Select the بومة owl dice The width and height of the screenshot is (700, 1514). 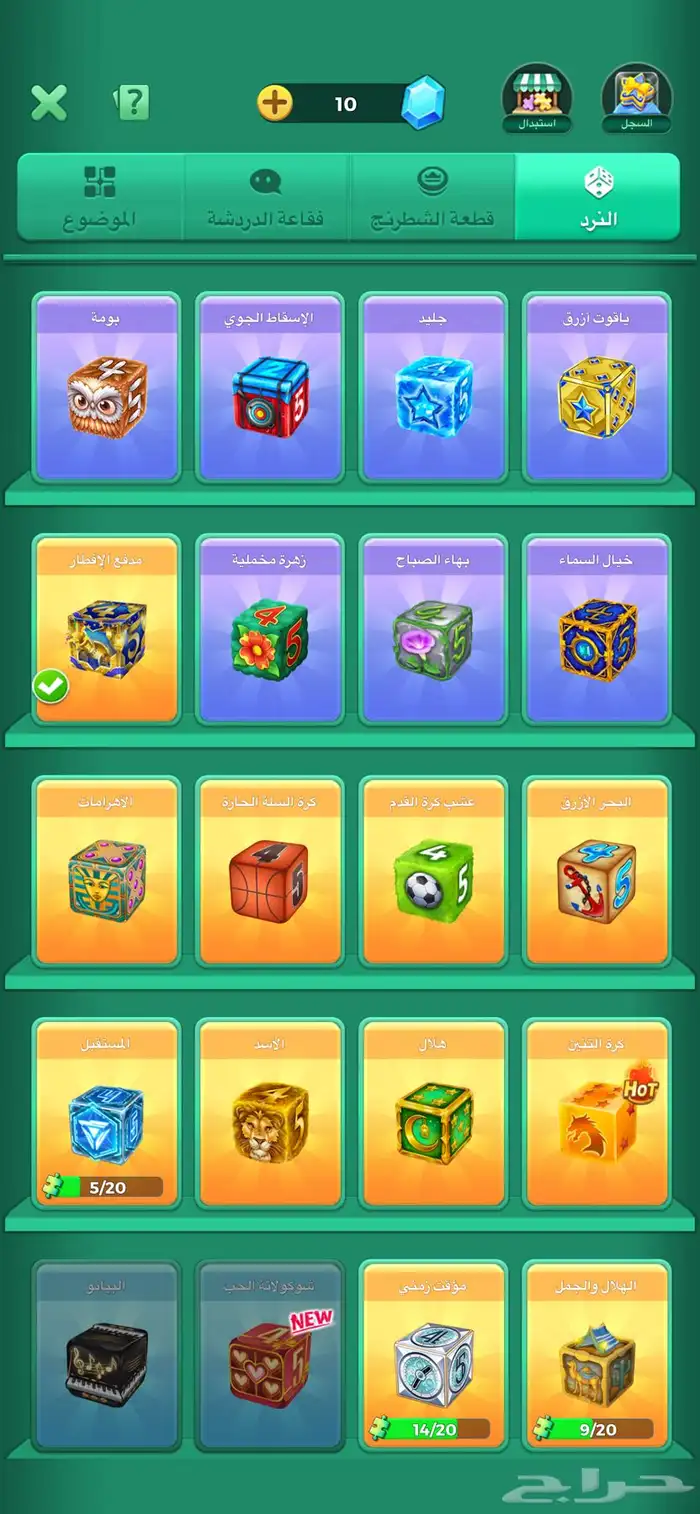[x=107, y=386]
